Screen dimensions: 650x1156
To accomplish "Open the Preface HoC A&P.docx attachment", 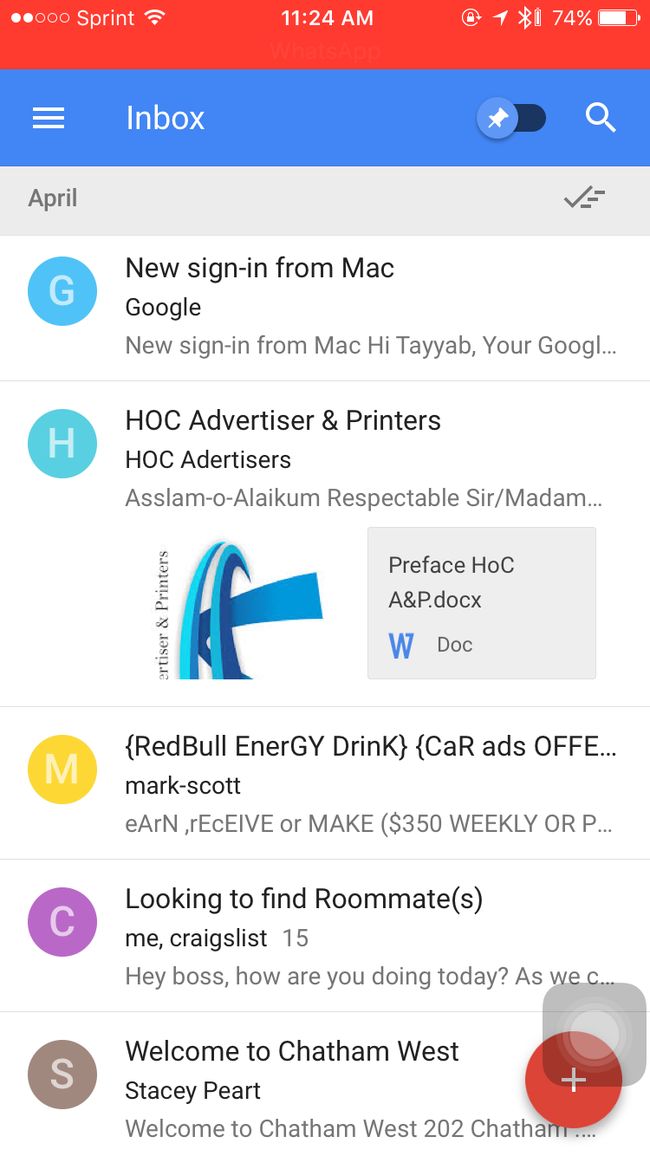I will point(482,603).
